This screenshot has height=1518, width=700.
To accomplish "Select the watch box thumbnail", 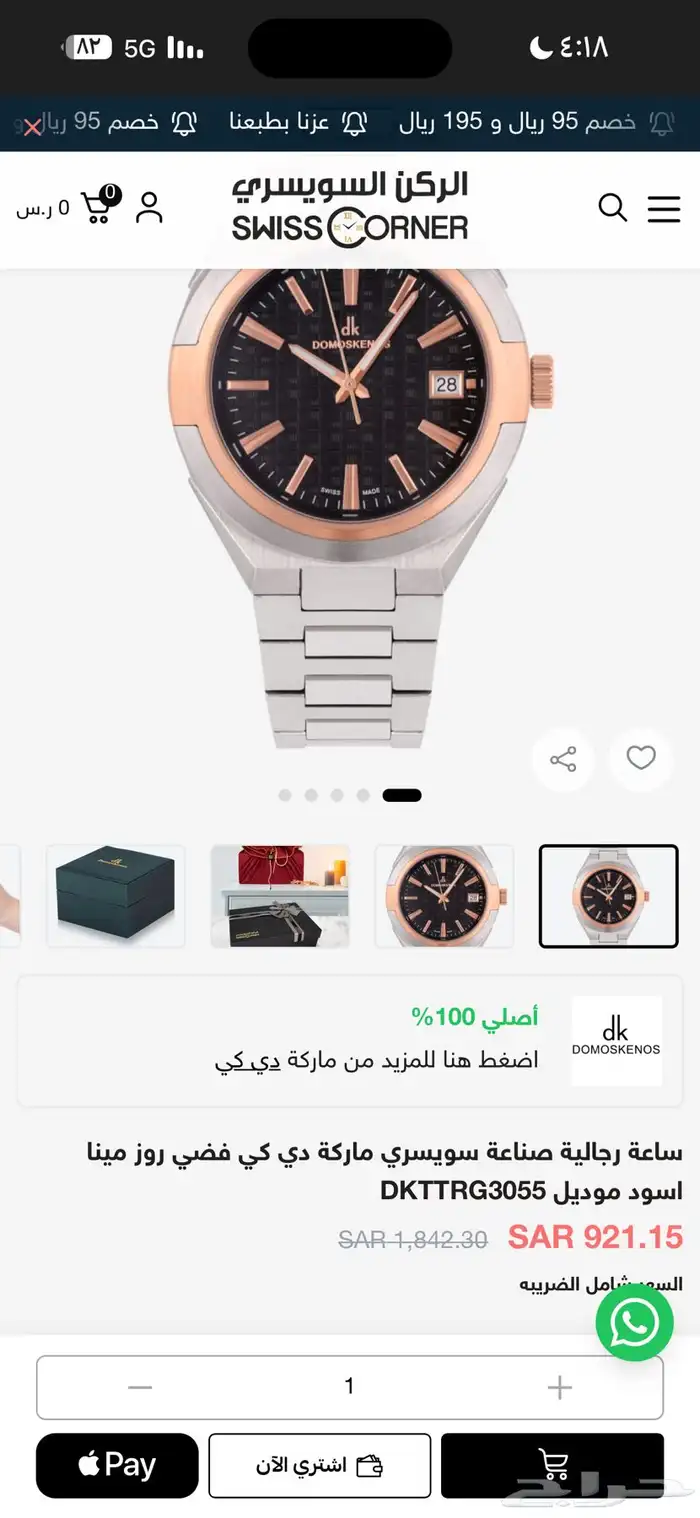I will [x=116, y=896].
